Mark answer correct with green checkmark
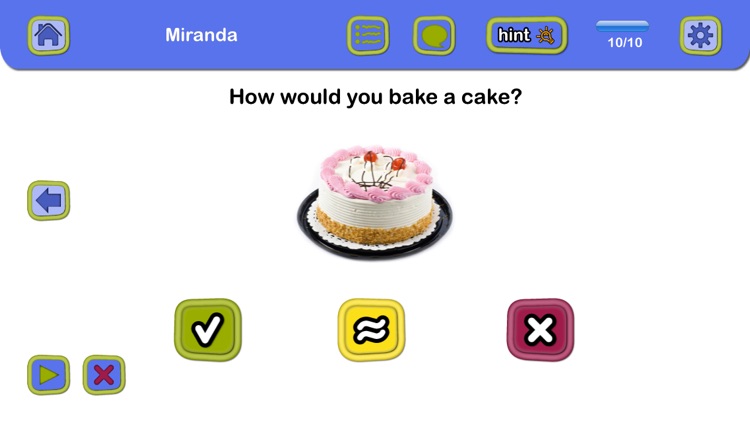750x423 pixels. point(208,330)
